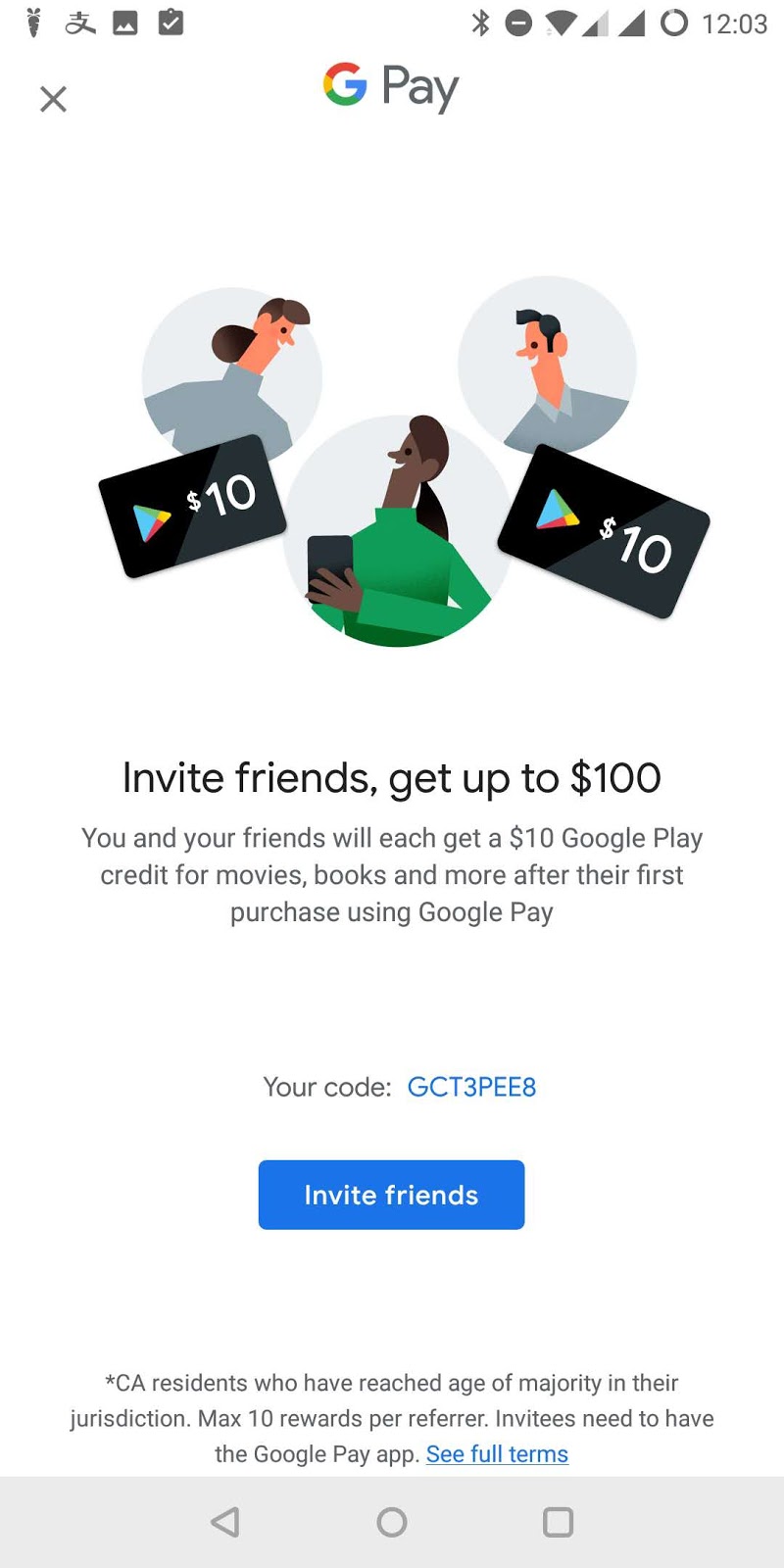Go back using the system back button
Image resolution: width=784 pixels, height=1568 pixels.
(x=225, y=1522)
